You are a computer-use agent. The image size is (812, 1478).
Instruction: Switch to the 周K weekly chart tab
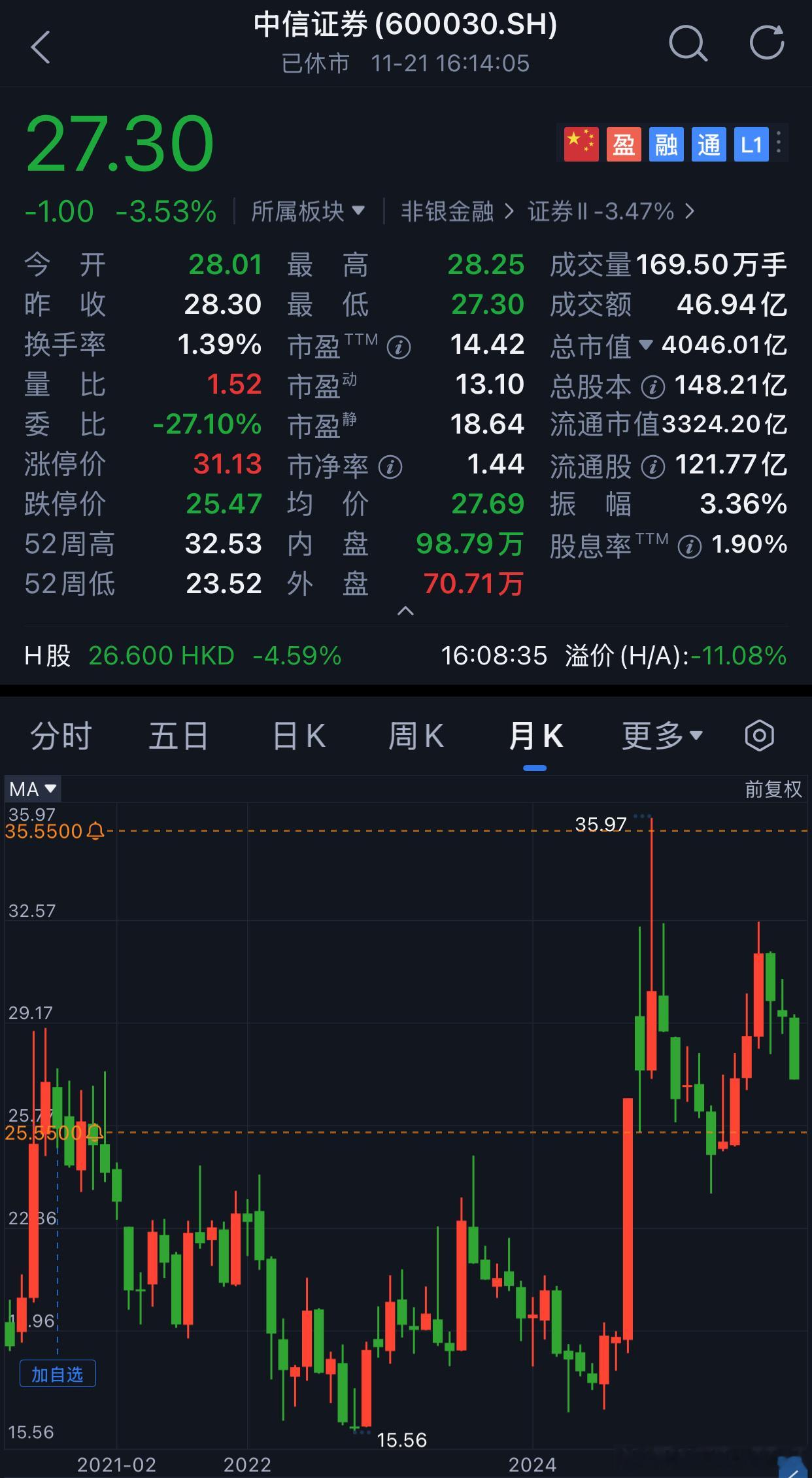pos(416,735)
